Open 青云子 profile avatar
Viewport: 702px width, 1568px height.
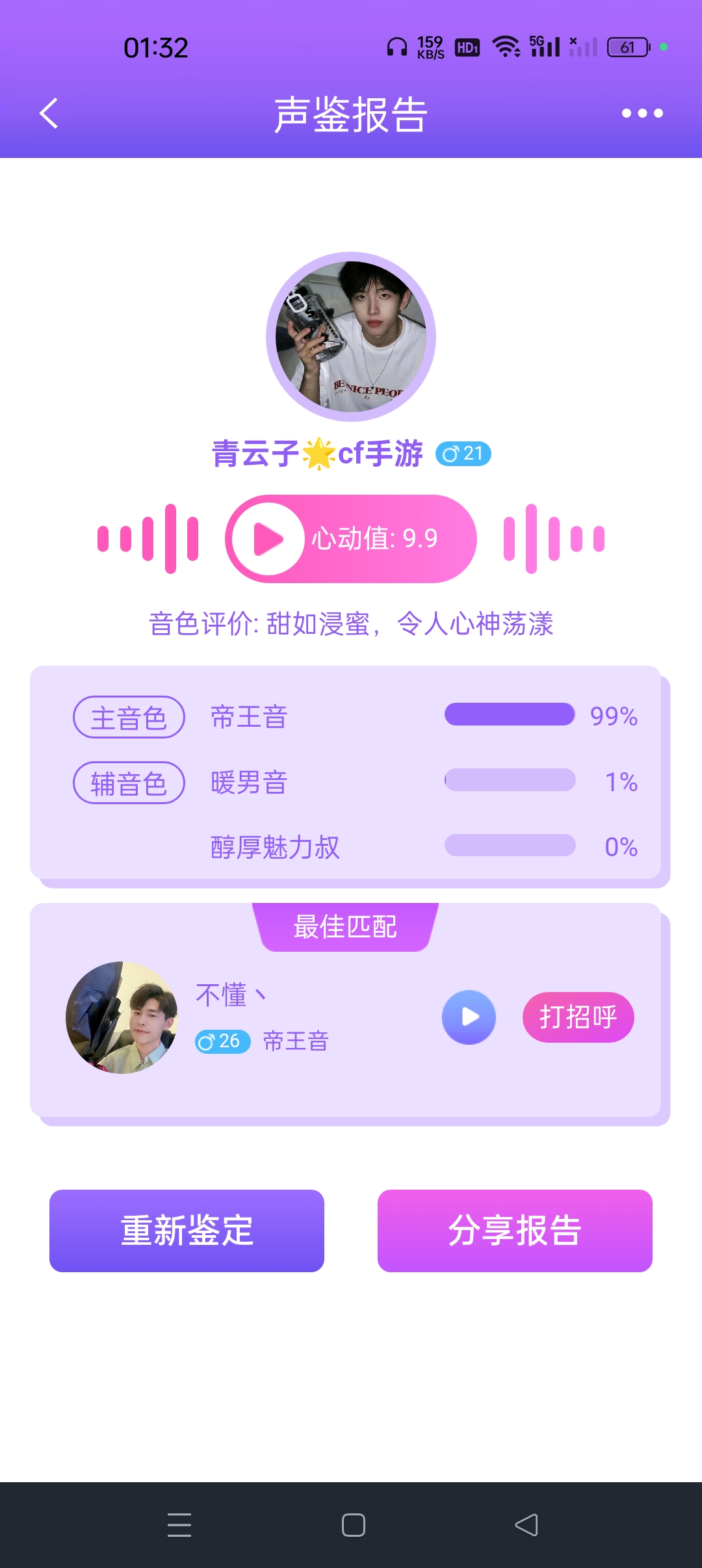coord(351,337)
